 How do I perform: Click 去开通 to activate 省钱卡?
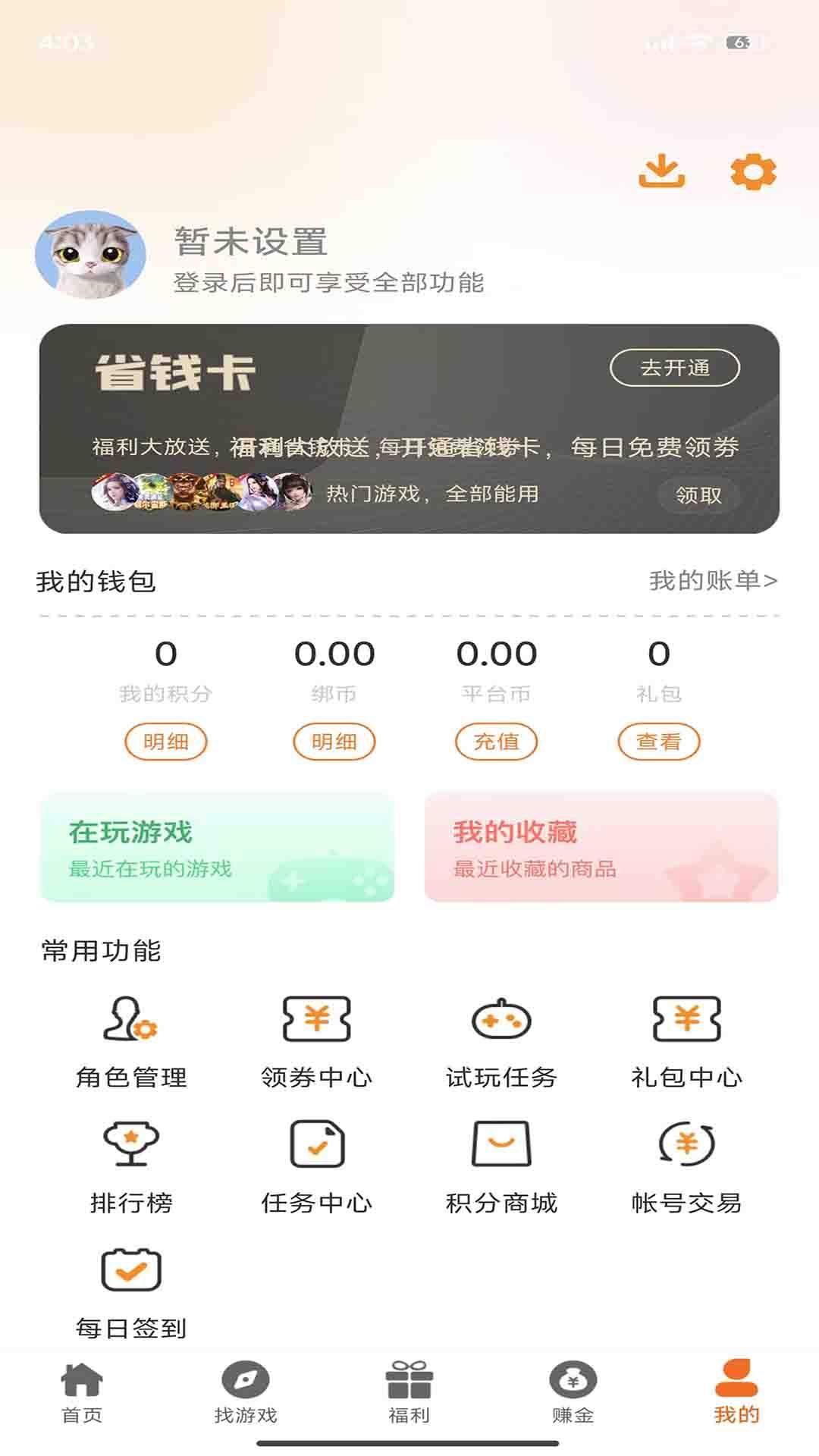tap(673, 366)
